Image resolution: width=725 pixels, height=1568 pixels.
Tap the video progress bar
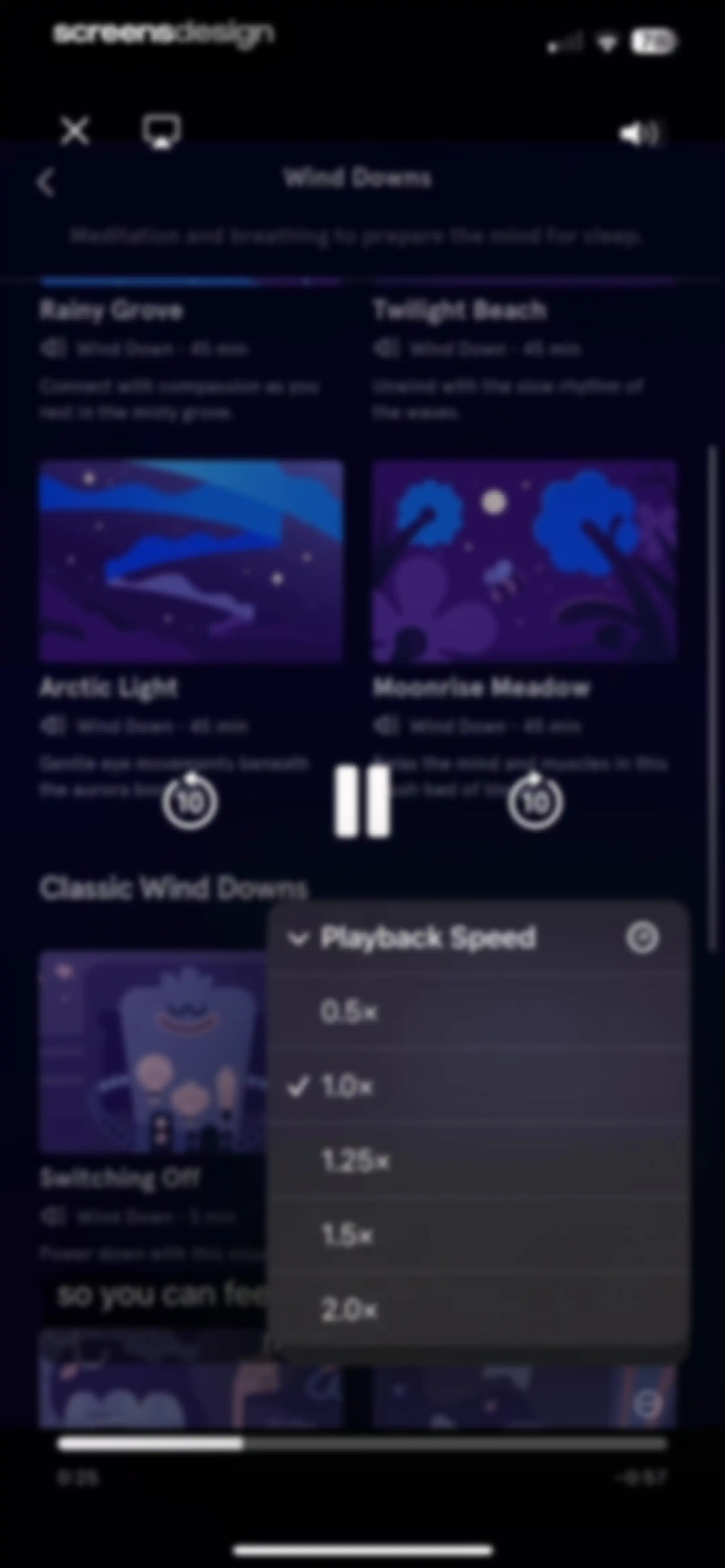(x=362, y=1443)
